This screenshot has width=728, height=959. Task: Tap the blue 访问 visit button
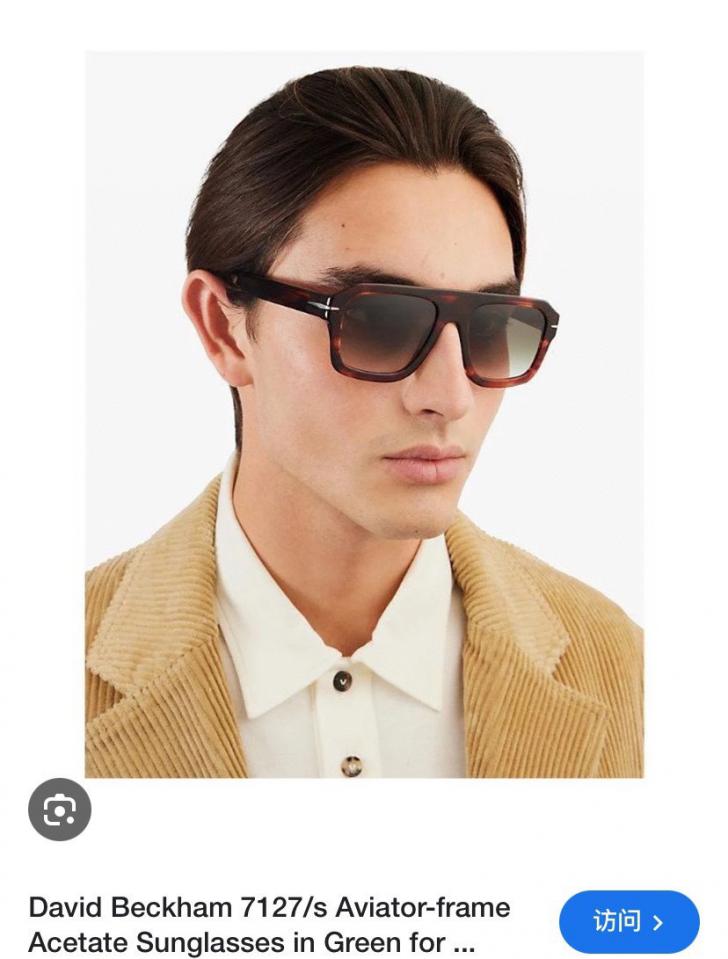[628, 922]
